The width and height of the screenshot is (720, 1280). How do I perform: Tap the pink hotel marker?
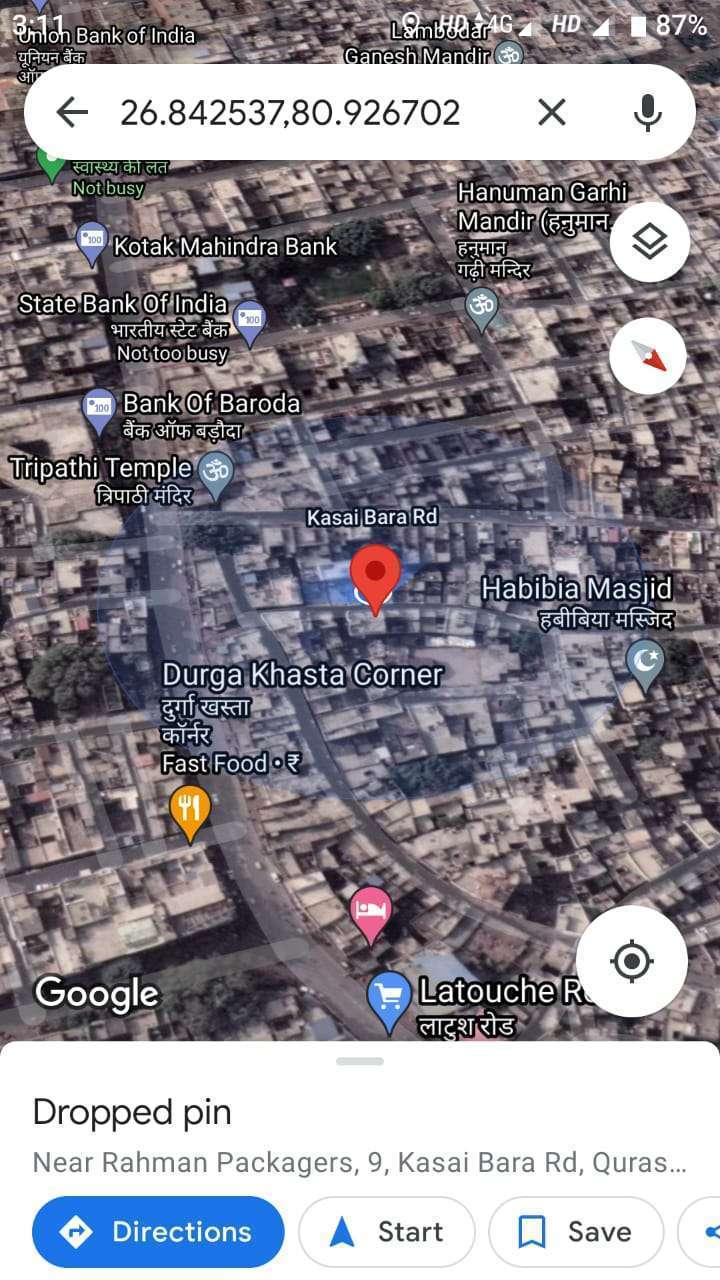371,914
